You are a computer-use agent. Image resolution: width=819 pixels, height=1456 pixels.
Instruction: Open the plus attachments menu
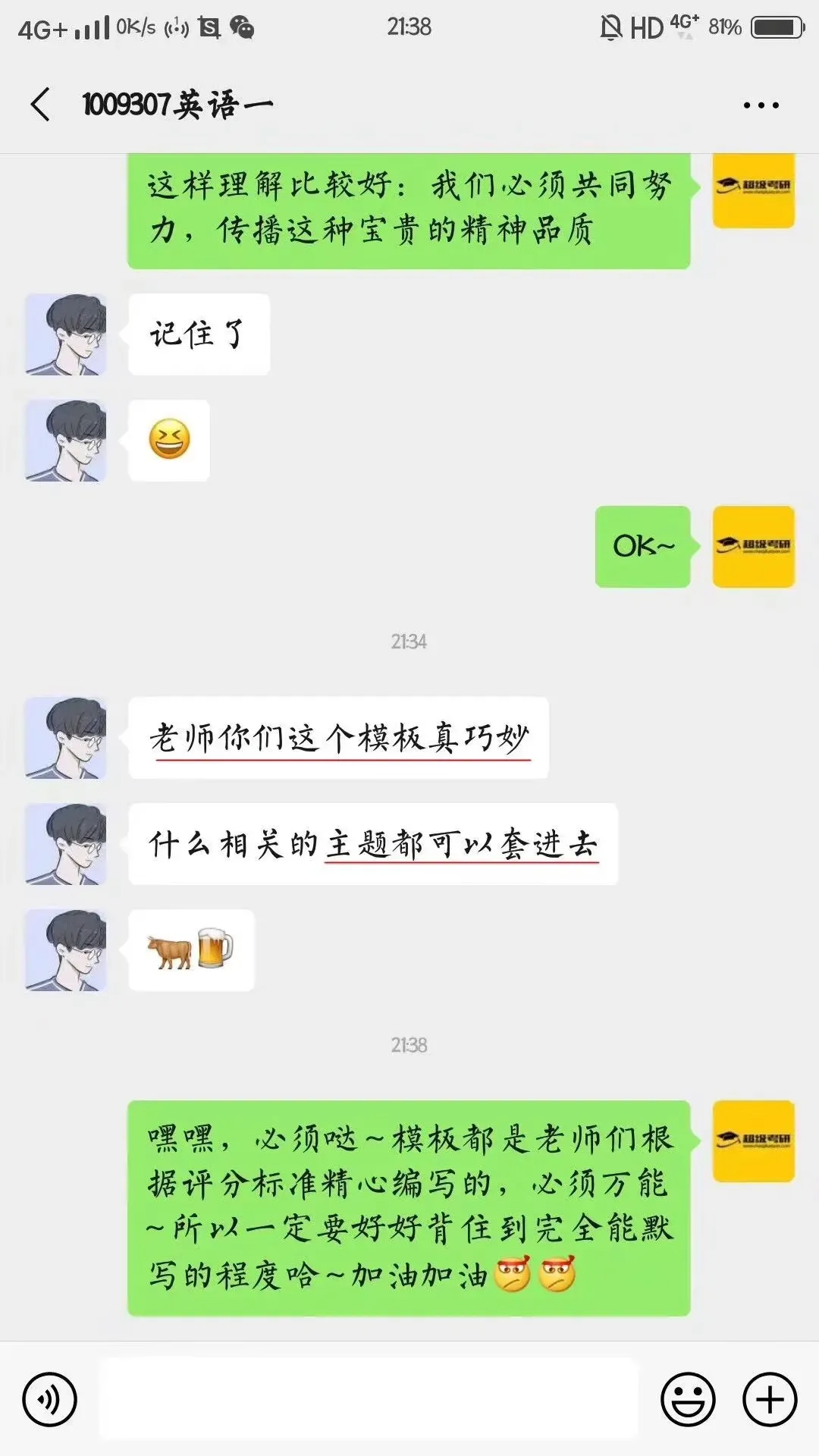(x=770, y=1399)
